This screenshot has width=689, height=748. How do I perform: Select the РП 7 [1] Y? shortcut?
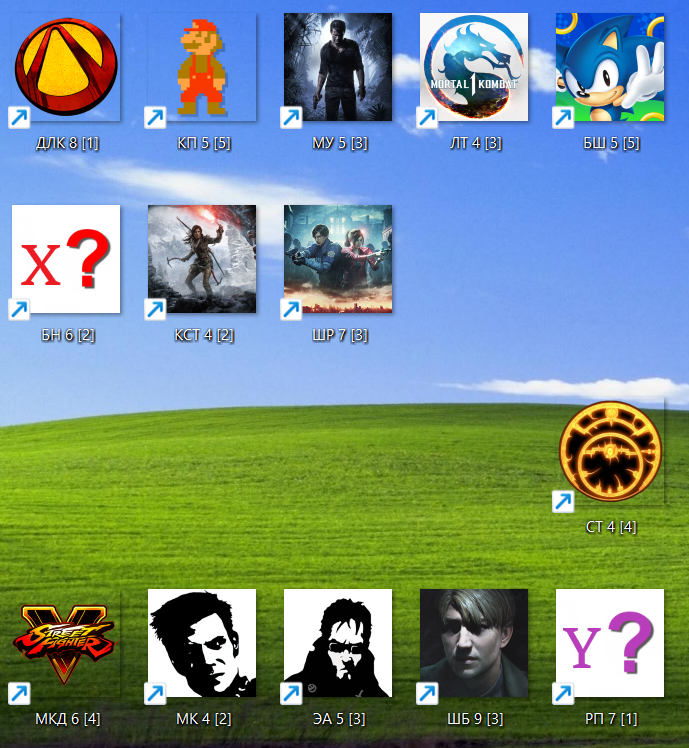click(x=610, y=643)
